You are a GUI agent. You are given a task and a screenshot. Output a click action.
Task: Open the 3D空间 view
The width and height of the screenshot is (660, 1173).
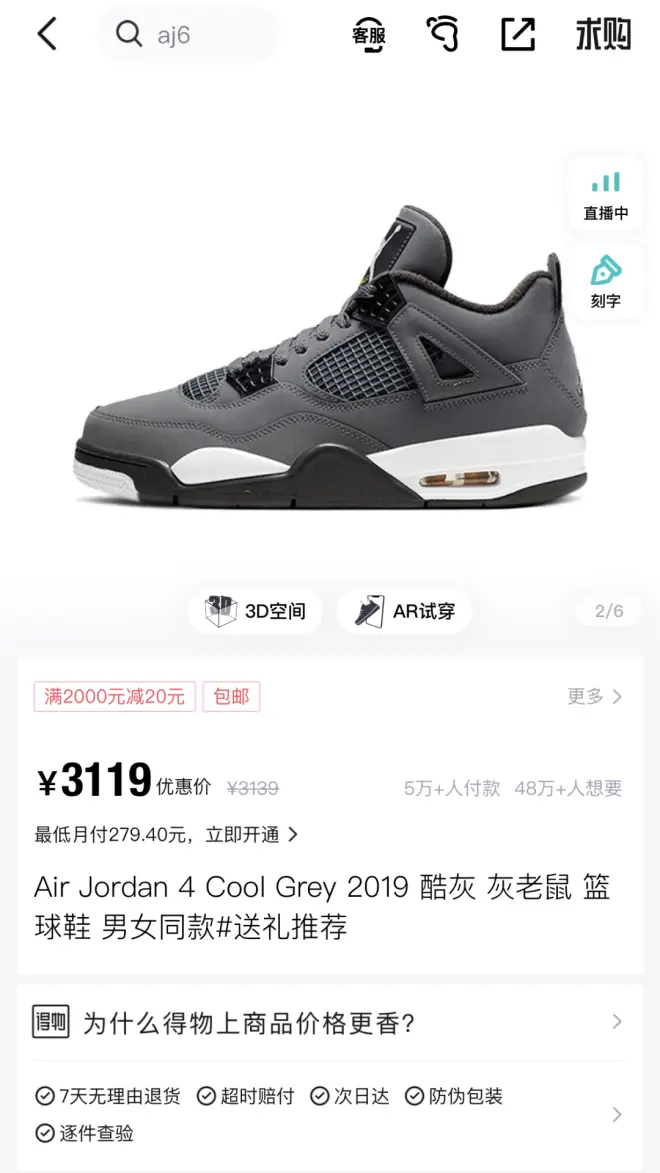click(x=256, y=611)
